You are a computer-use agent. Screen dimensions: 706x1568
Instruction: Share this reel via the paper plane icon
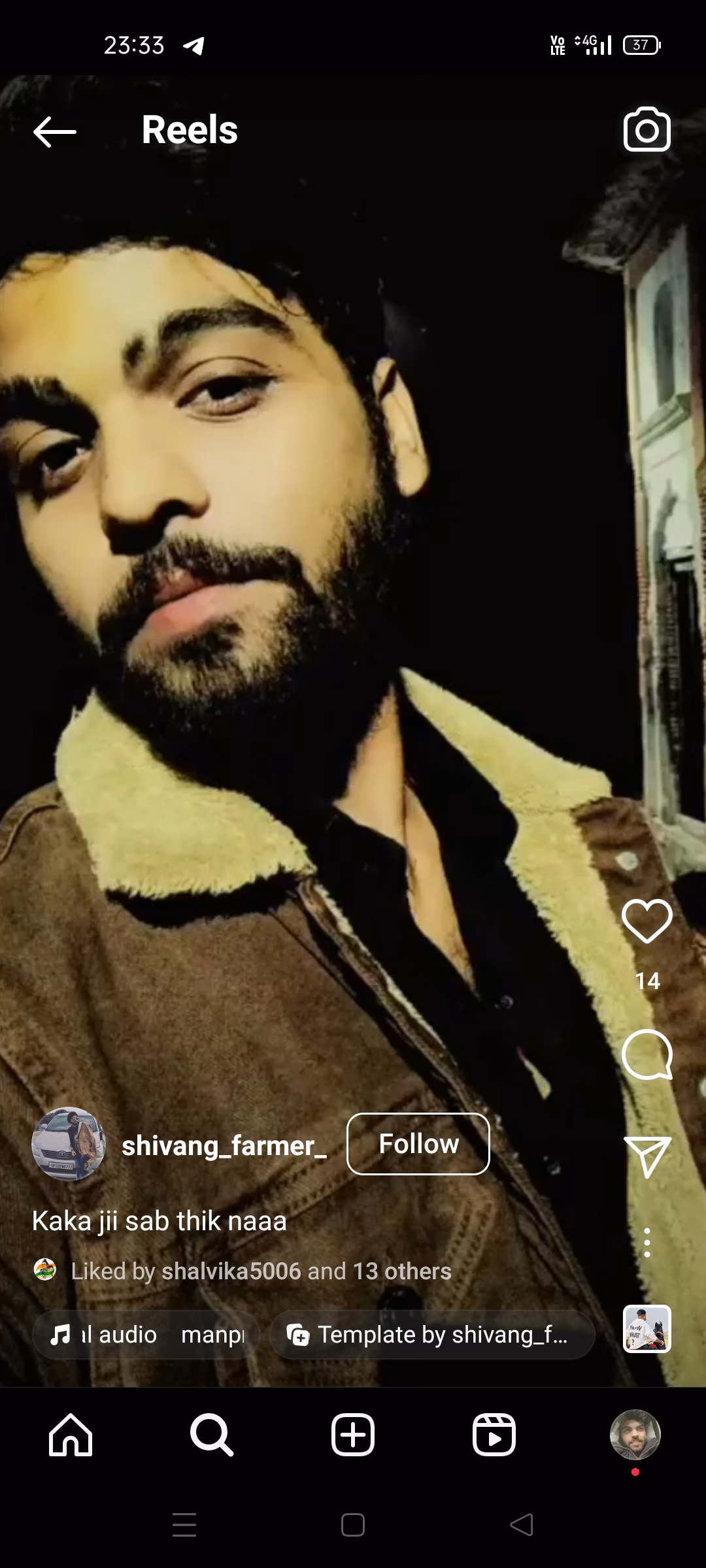click(x=647, y=1156)
